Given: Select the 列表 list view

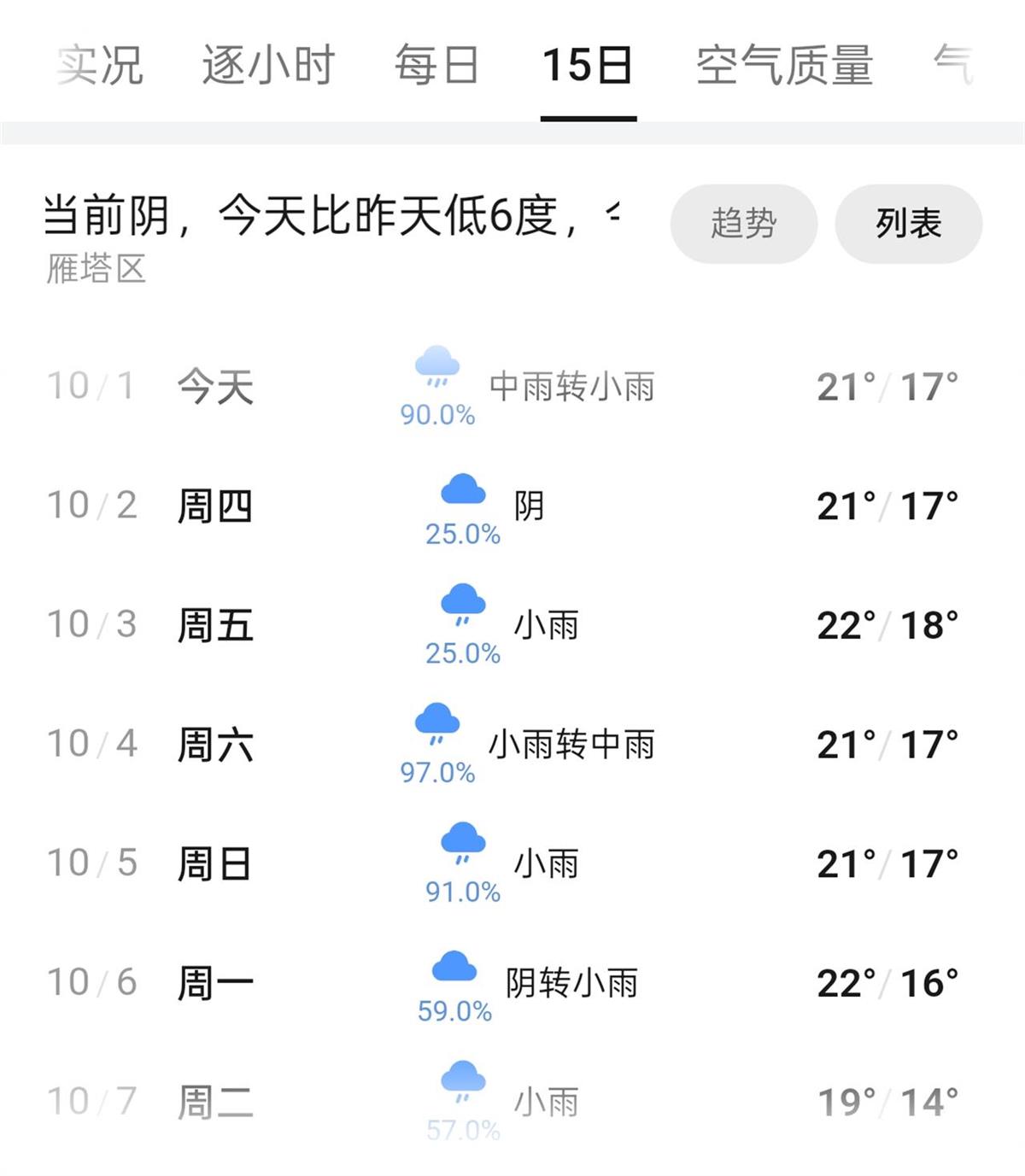Looking at the screenshot, I should pos(908,224).
